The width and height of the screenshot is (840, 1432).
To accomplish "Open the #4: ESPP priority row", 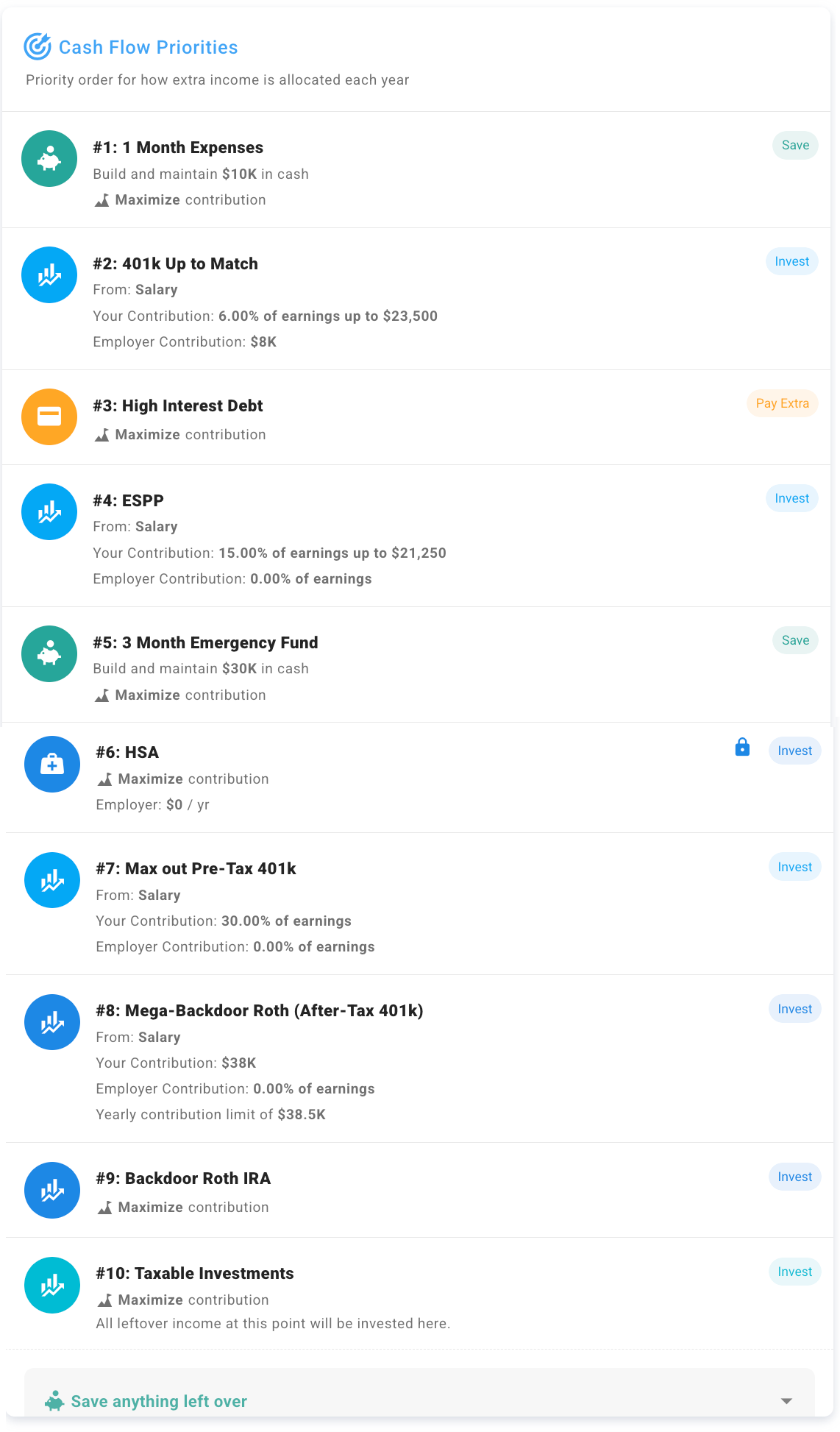I will pyautogui.click(x=416, y=536).
